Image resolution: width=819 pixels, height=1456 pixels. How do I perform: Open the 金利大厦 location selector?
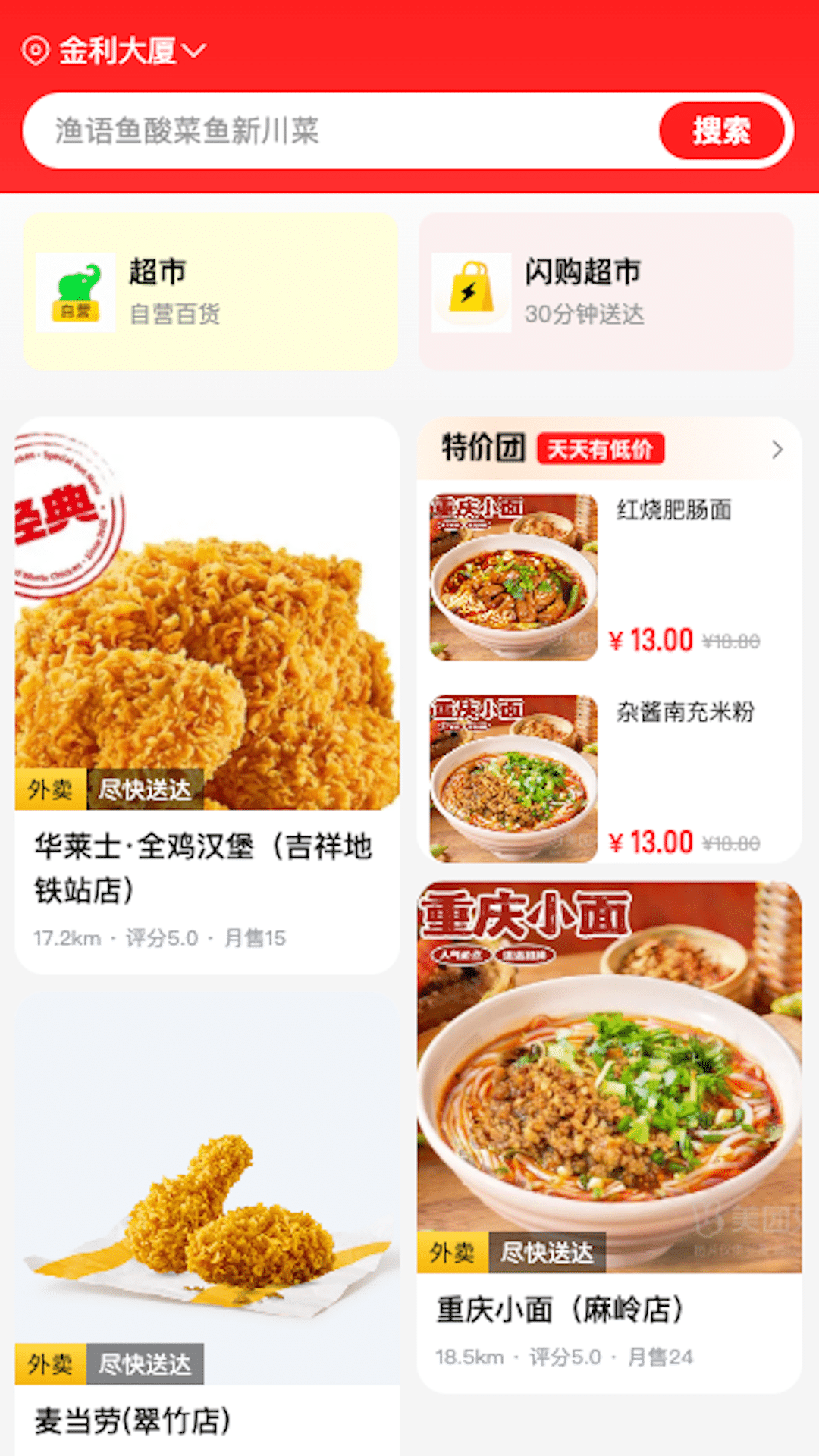tap(114, 51)
